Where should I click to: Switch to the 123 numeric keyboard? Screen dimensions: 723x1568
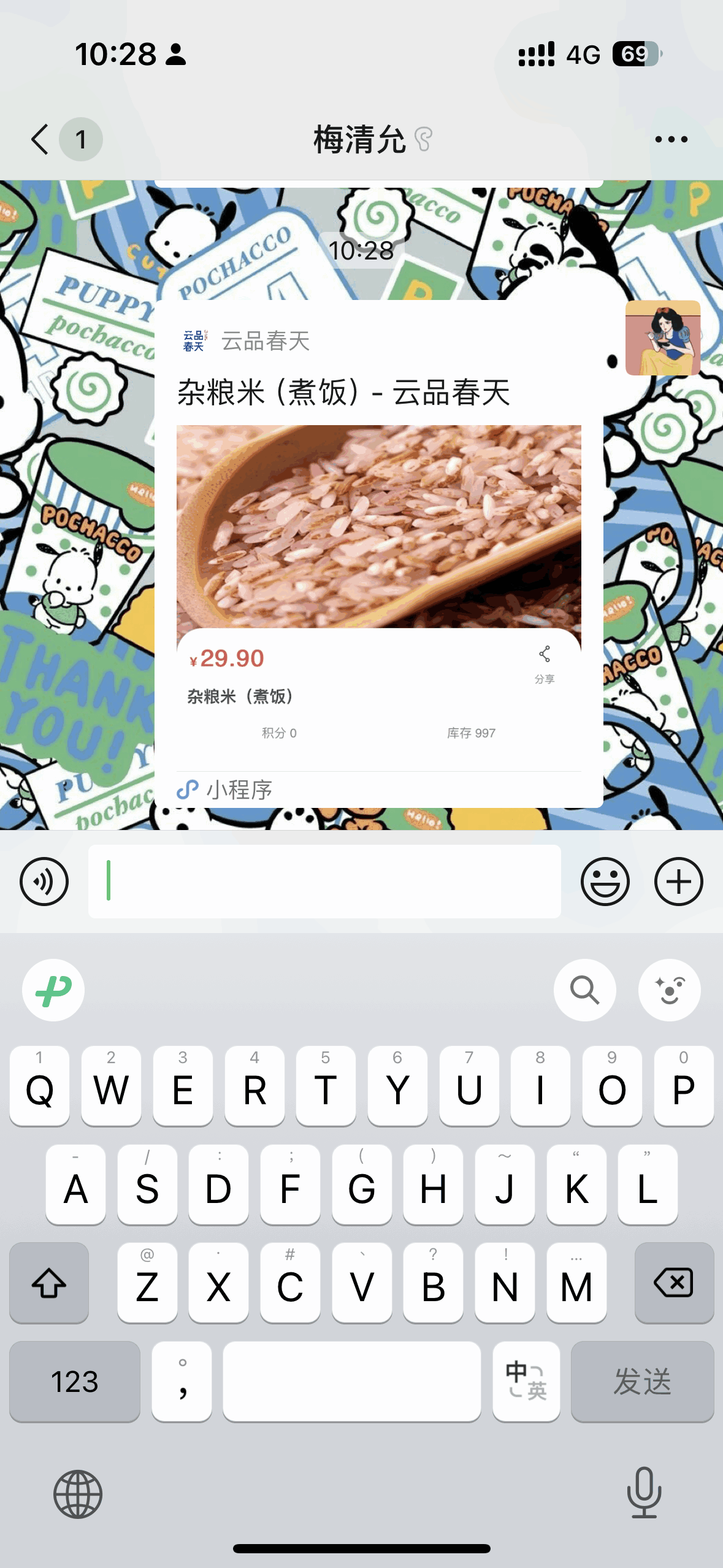(x=75, y=1382)
